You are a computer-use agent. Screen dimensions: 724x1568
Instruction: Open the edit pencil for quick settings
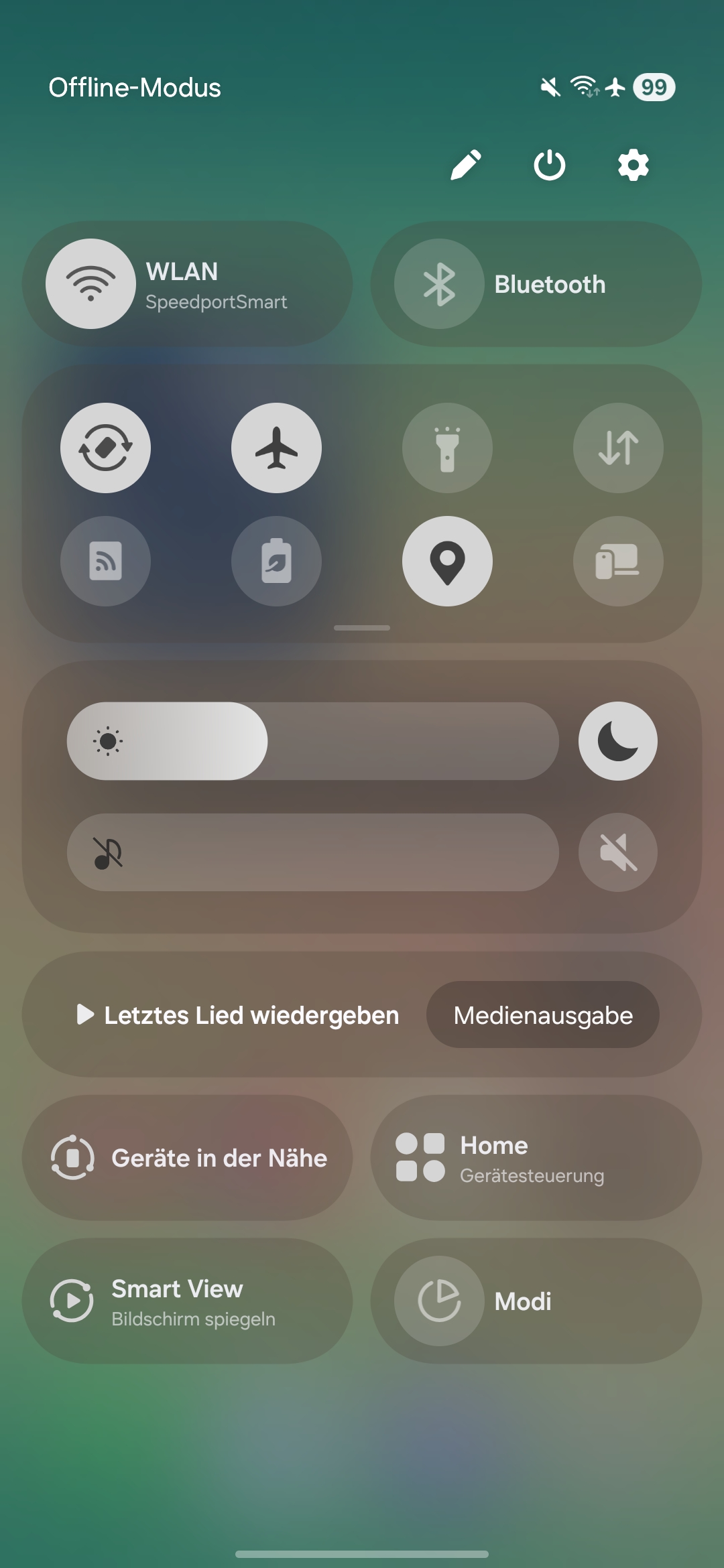click(466, 165)
